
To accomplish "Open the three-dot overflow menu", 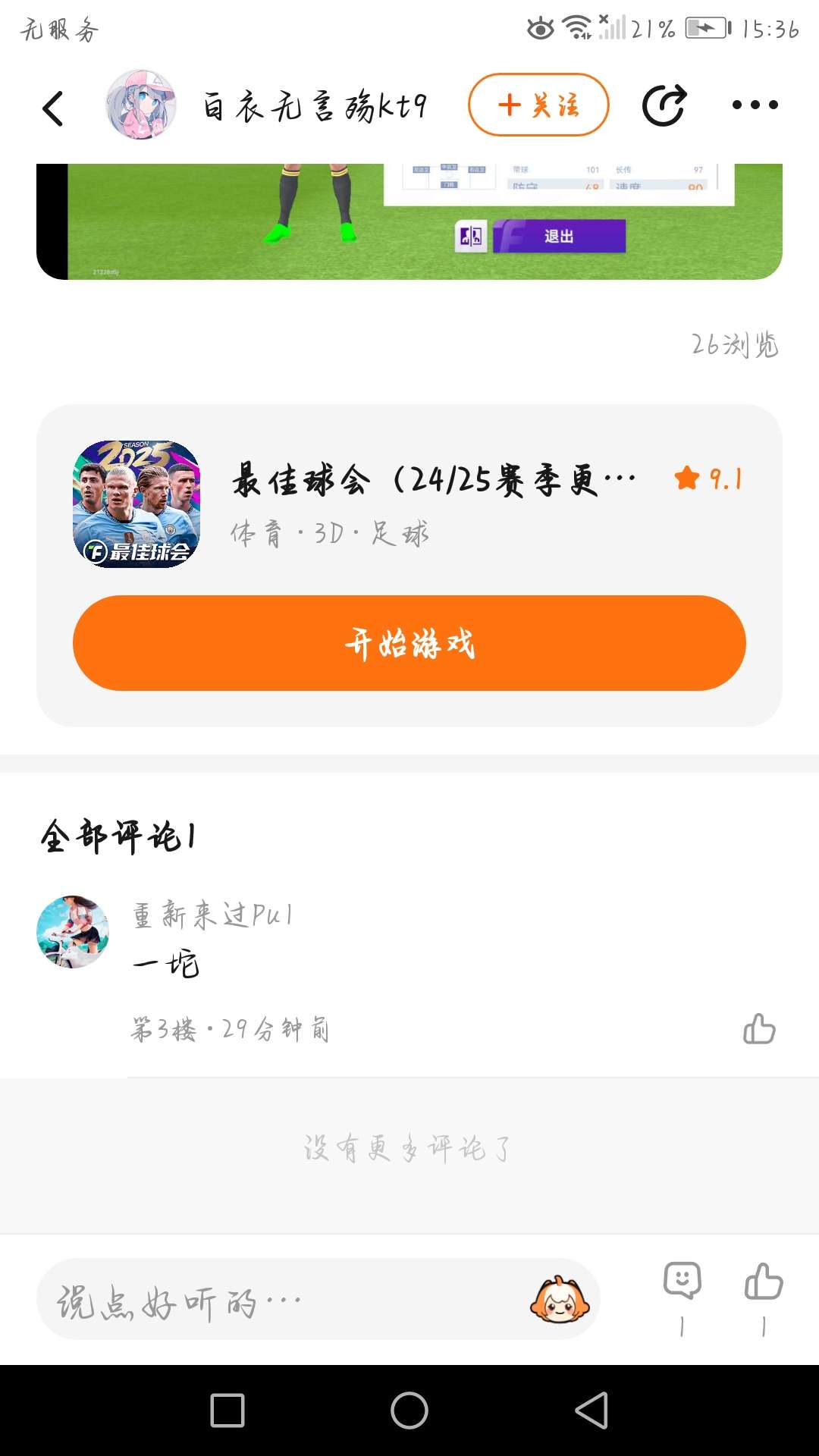I will click(755, 105).
